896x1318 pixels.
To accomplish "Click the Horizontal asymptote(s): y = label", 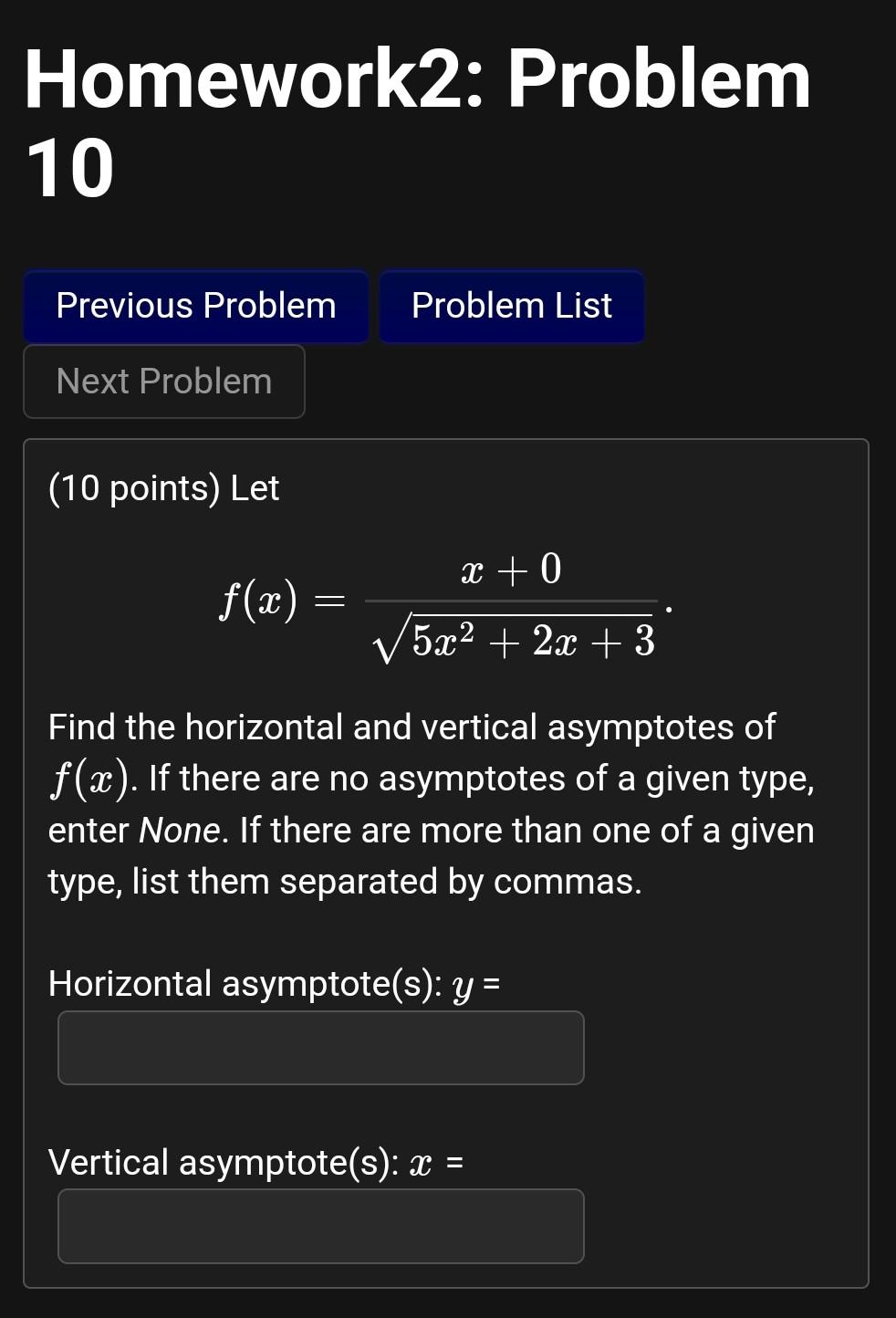I will [273, 984].
